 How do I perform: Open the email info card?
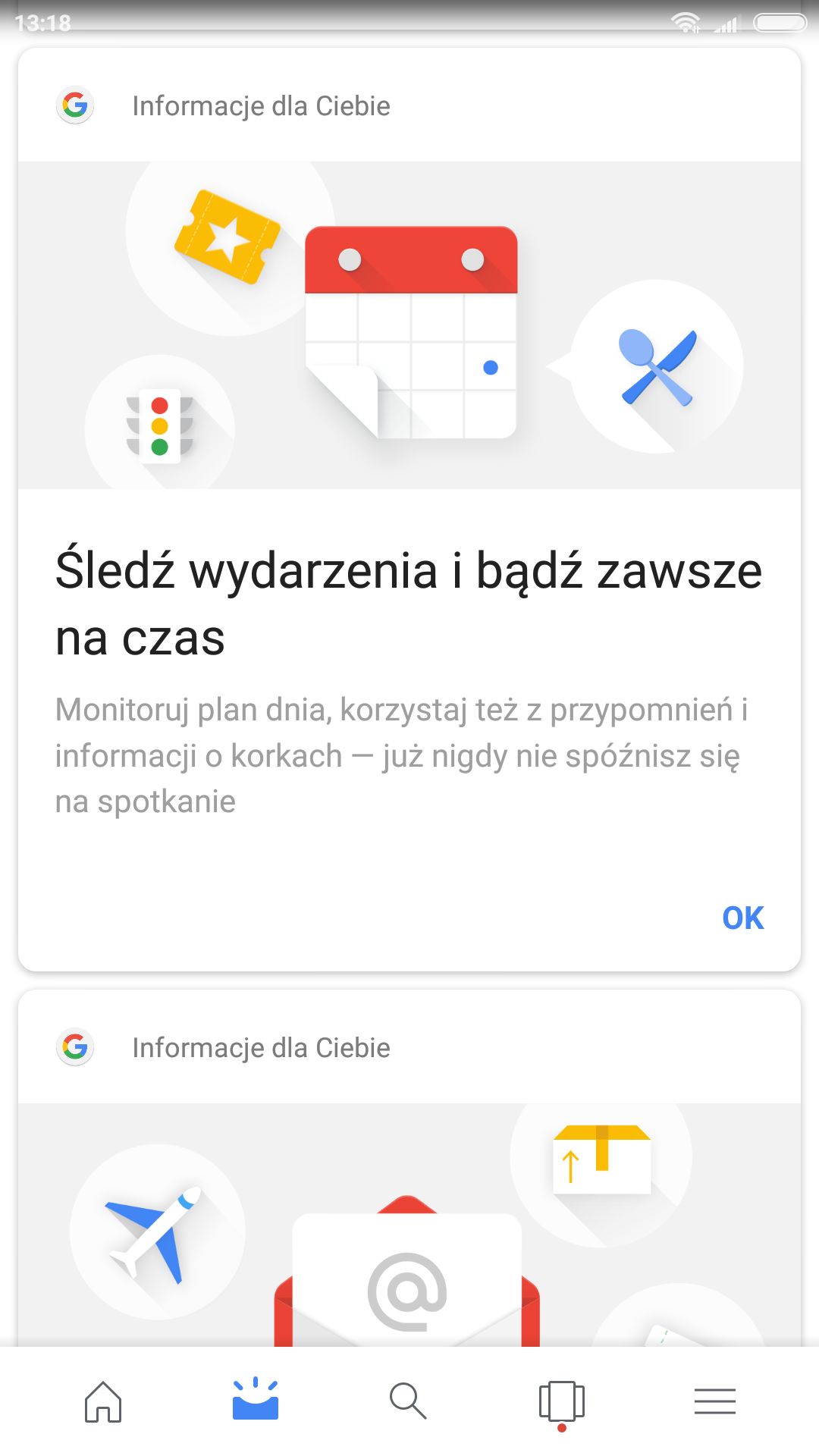[409, 1169]
